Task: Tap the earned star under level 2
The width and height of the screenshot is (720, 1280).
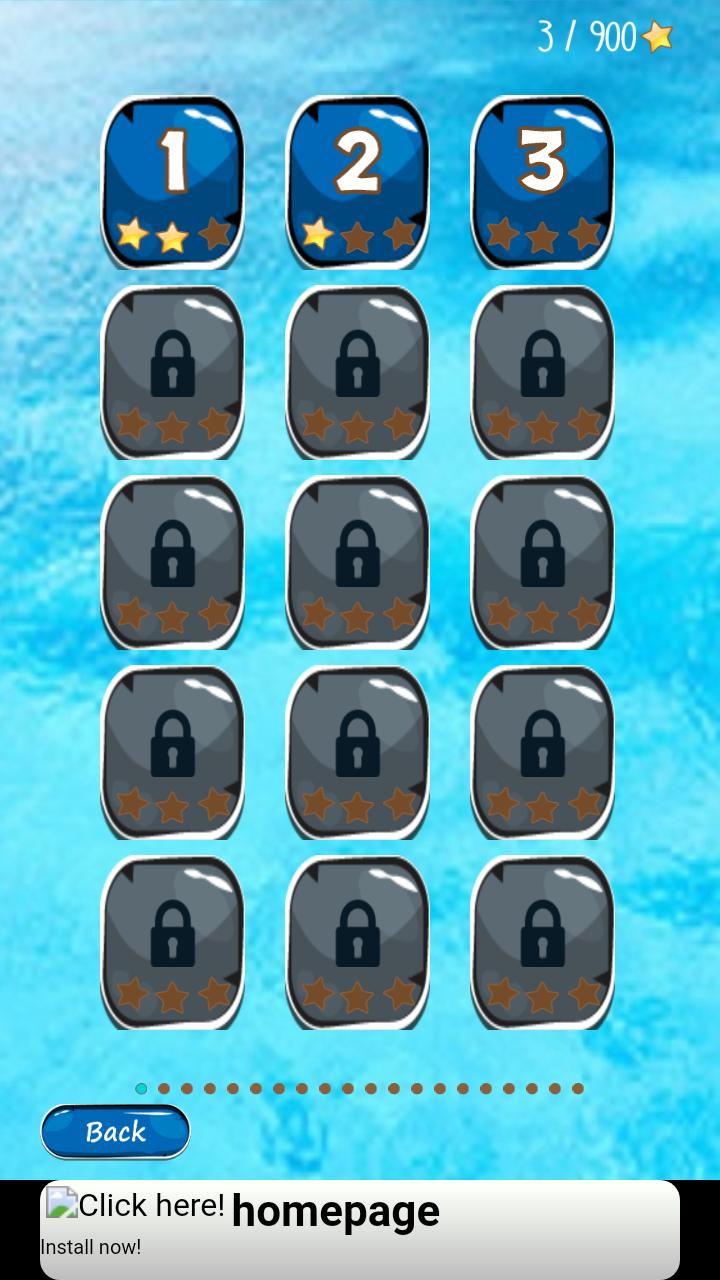Action: click(315, 235)
